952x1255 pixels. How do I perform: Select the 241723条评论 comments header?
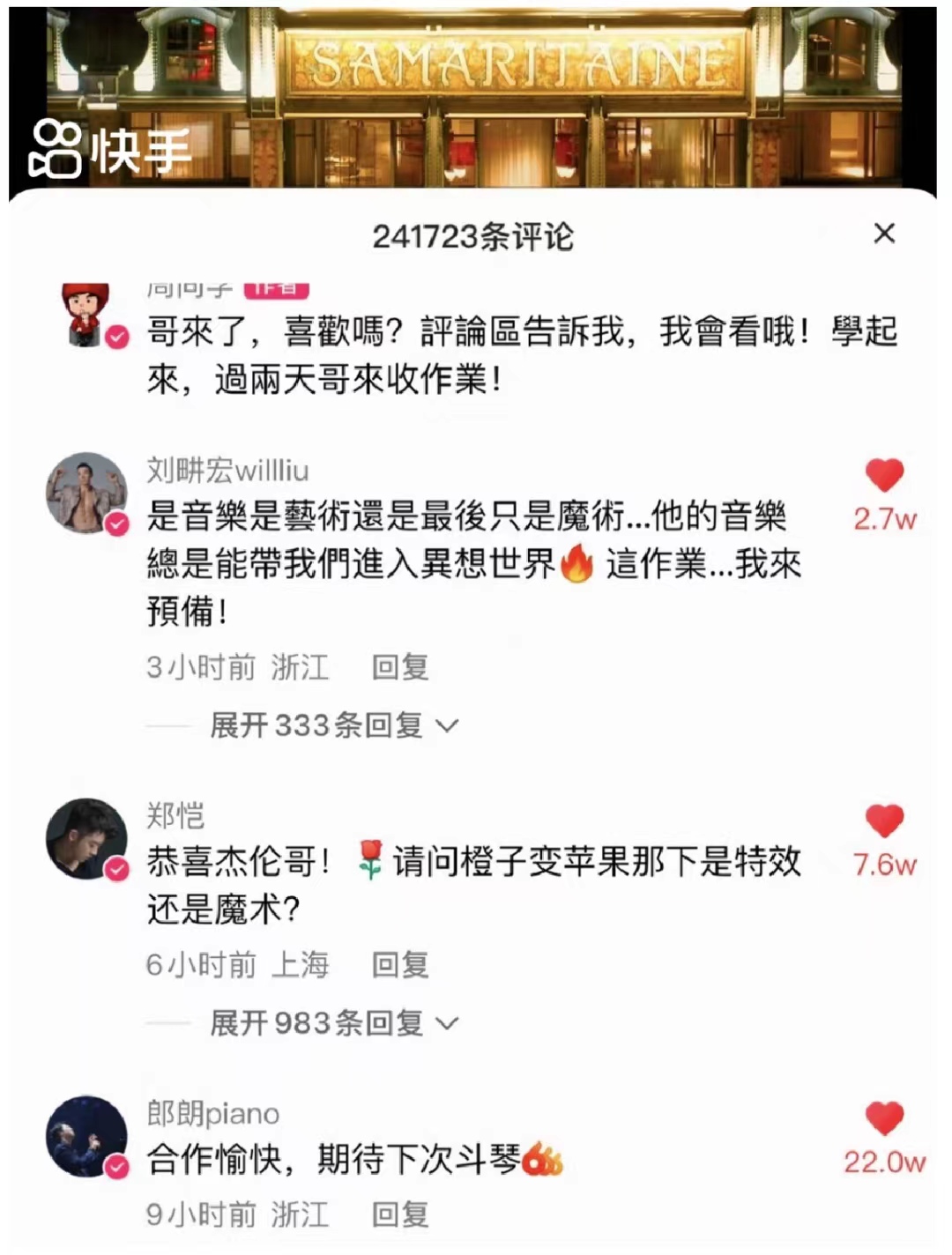(476, 235)
